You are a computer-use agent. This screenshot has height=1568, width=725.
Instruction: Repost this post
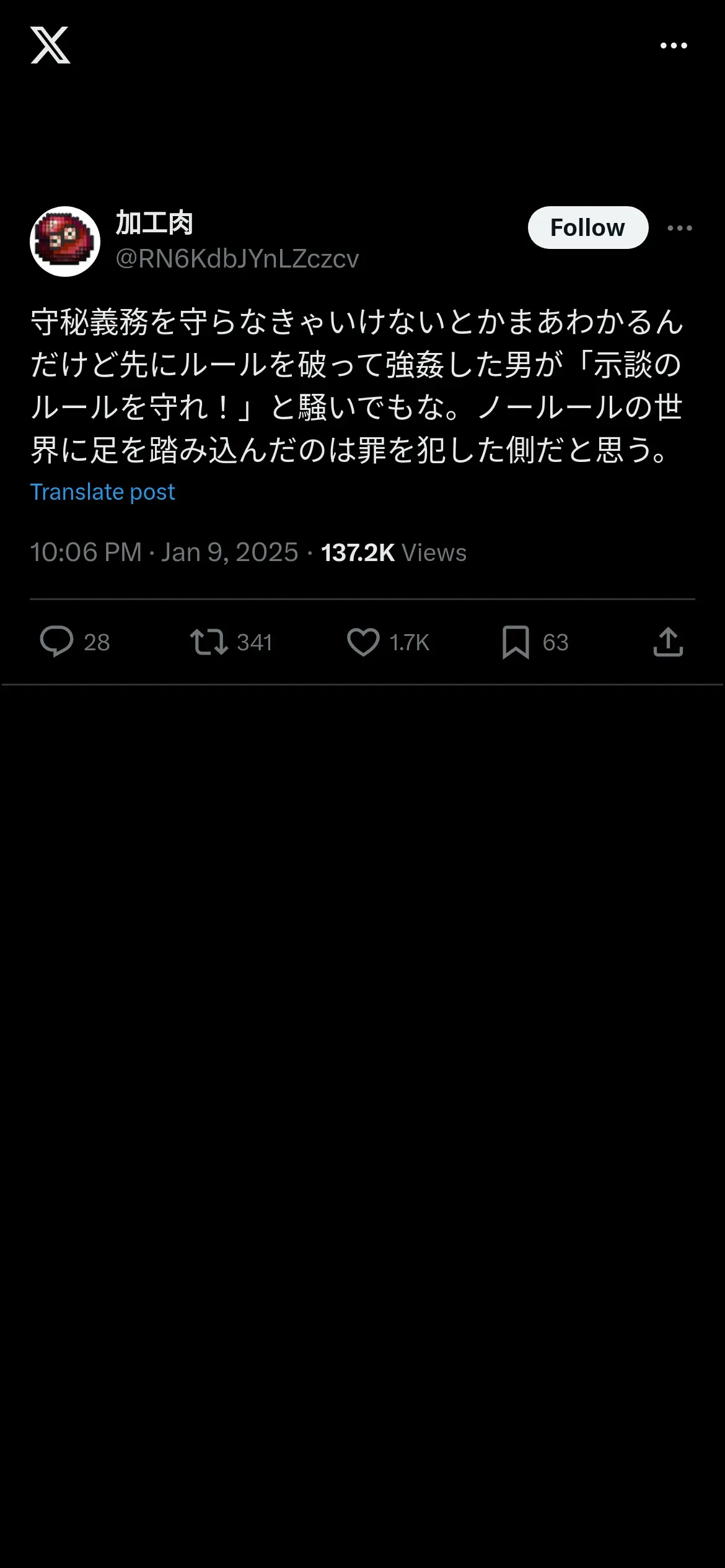coord(231,642)
